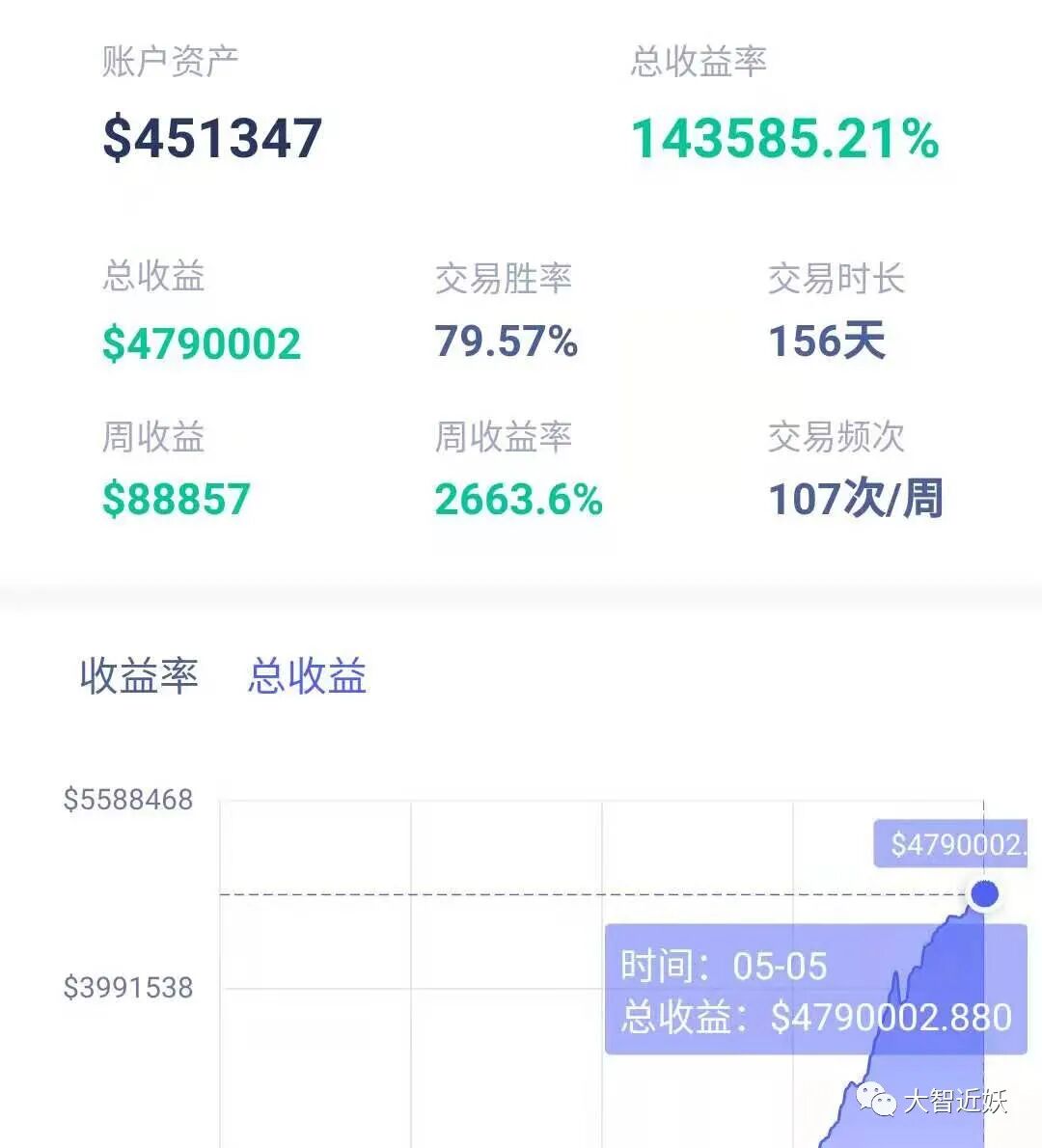
Task: Switch to the 收益率 chart tab
Action: [139, 675]
